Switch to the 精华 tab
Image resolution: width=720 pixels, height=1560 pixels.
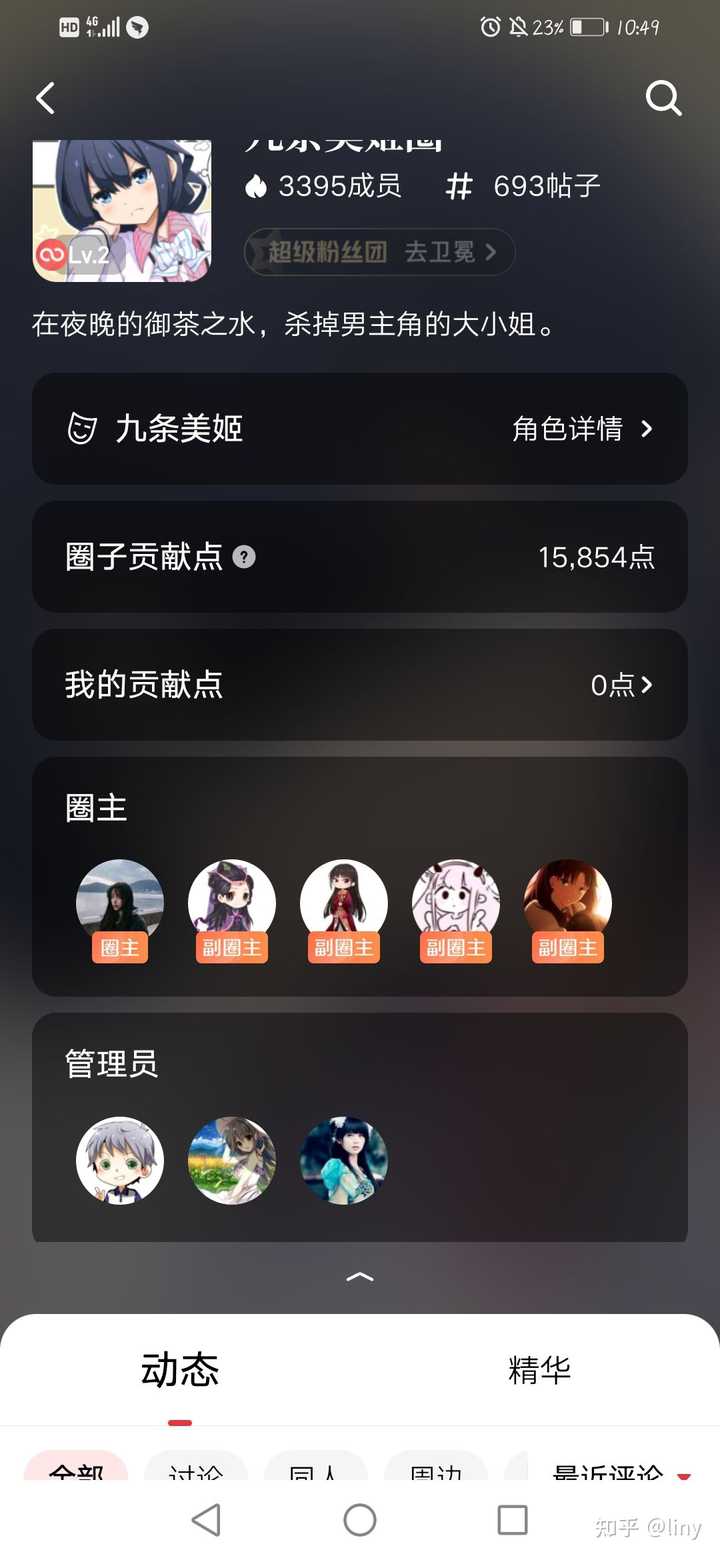(x=540, y=1371)
